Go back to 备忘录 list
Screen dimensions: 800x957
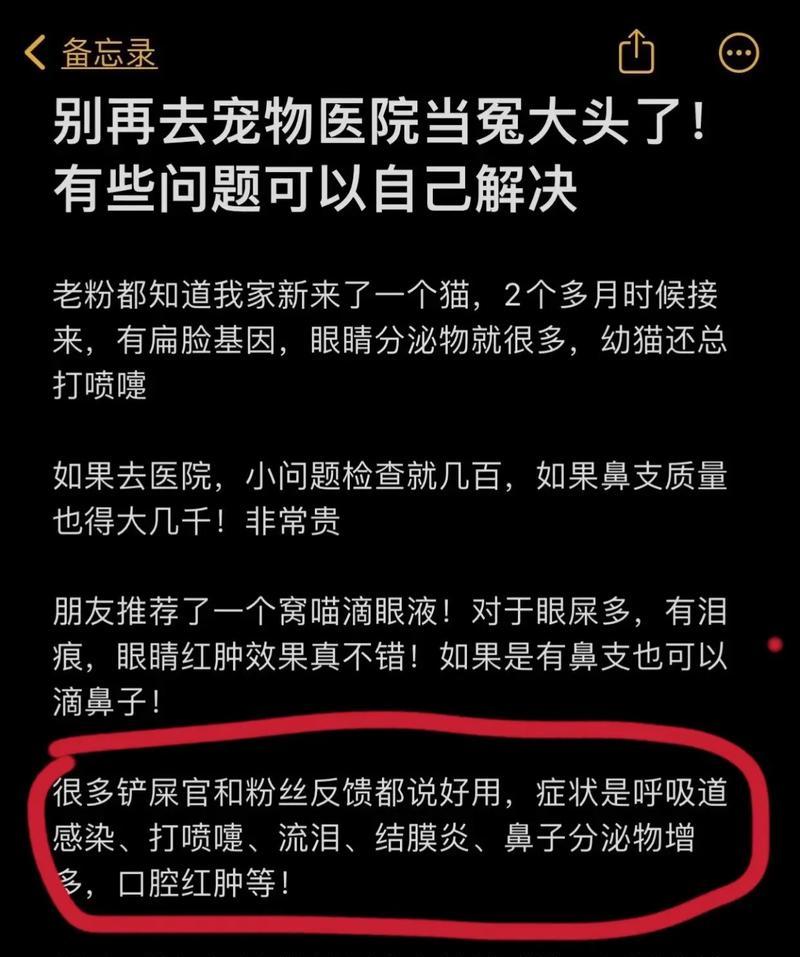tap(92, 52)
